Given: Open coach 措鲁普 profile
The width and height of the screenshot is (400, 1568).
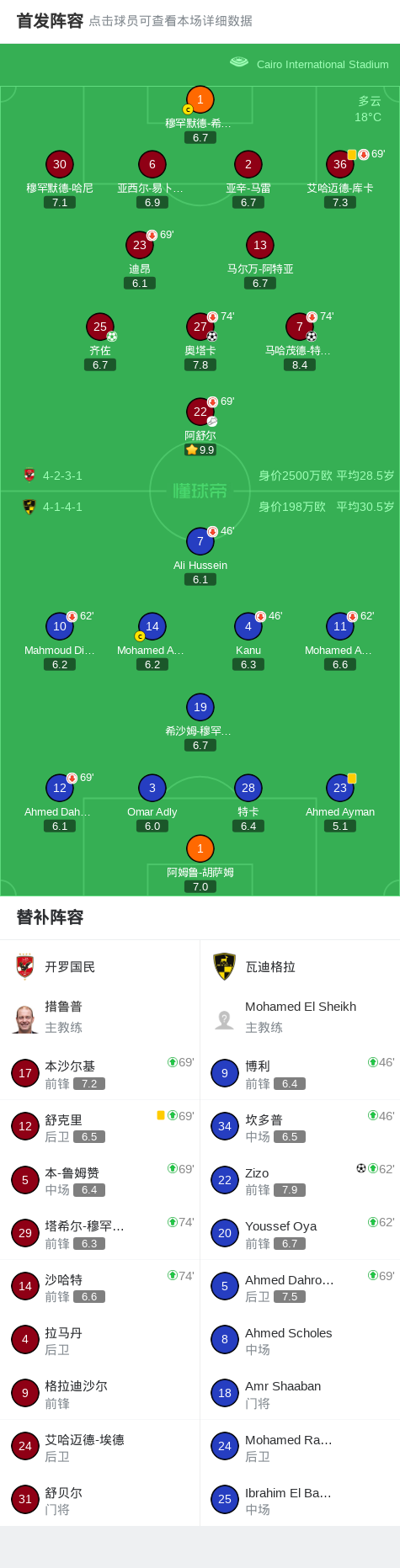Looking at the screenshot, I should (100, 1017).
